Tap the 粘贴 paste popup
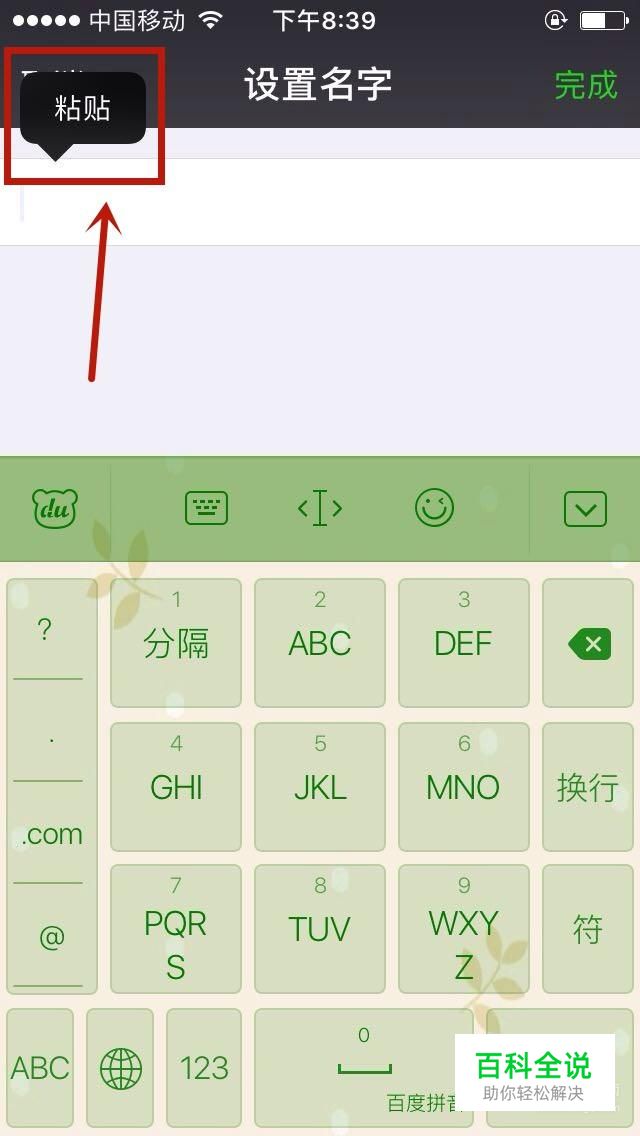640x1136 pixels. (83, 109)
